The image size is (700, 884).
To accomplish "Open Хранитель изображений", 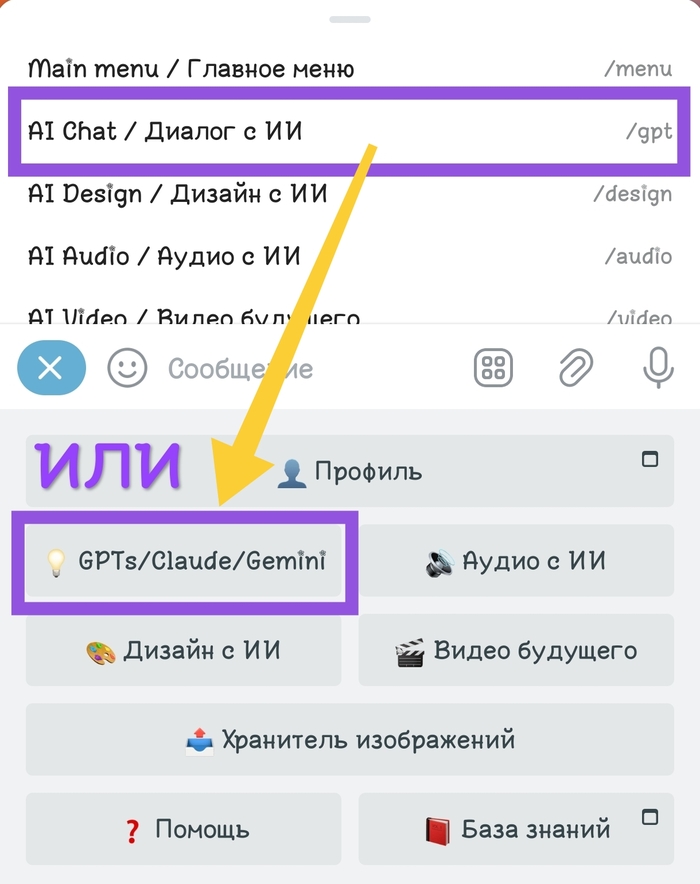I will tap(349, 740).
